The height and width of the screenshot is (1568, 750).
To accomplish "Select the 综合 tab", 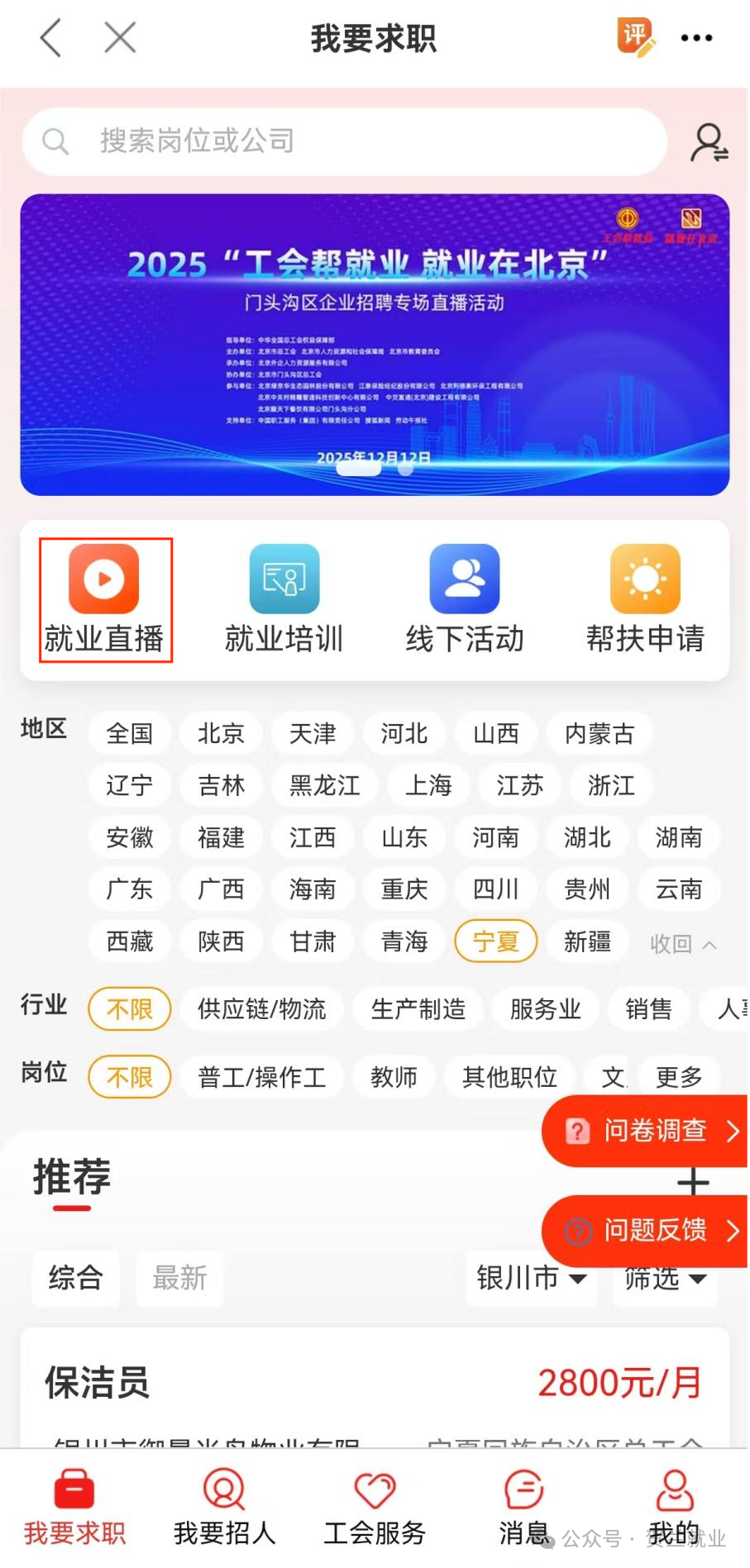I will pos(75,1279).
